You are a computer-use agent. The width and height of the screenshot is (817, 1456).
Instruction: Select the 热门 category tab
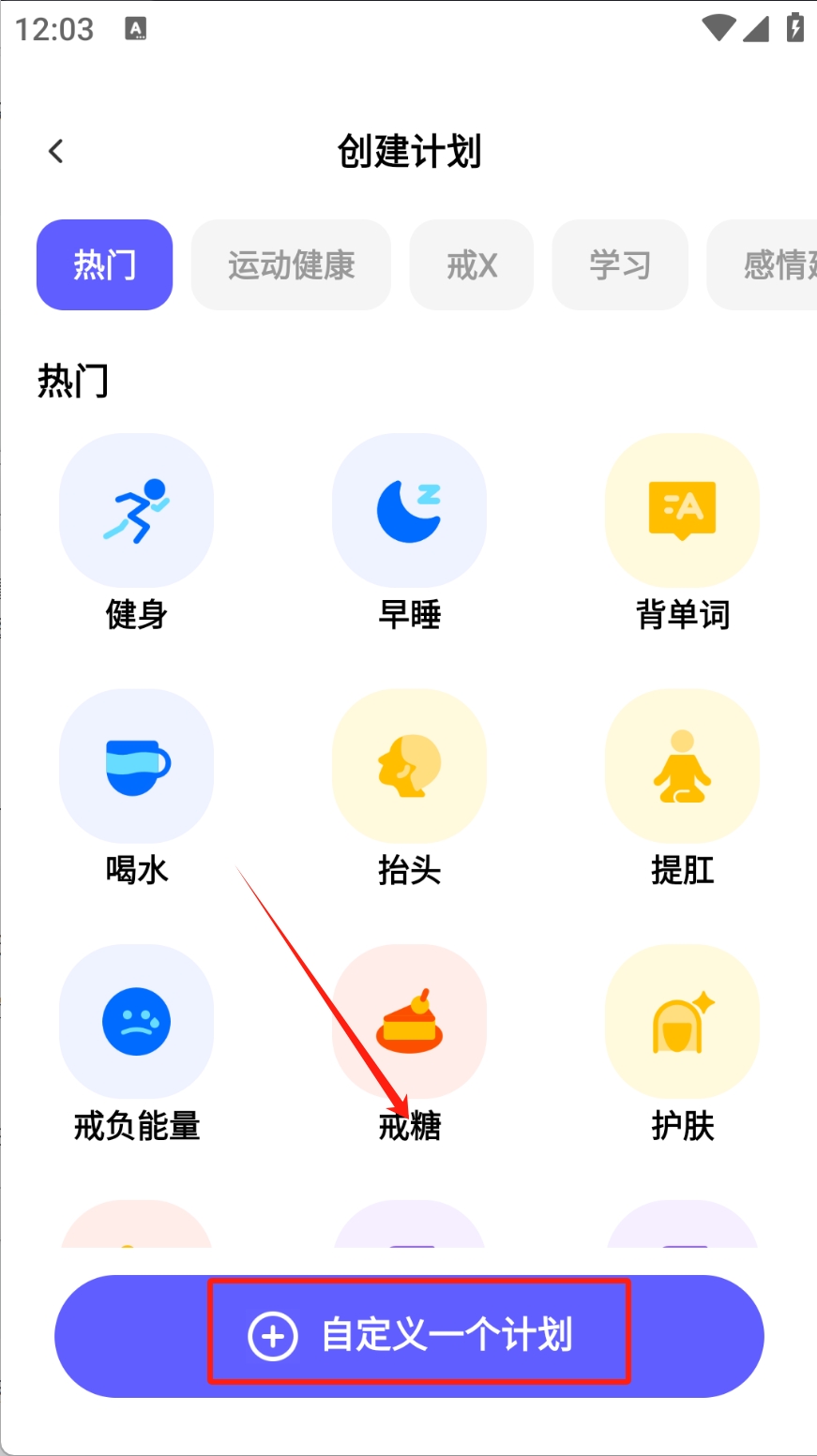pyautogui.click(x=104, y=265)
